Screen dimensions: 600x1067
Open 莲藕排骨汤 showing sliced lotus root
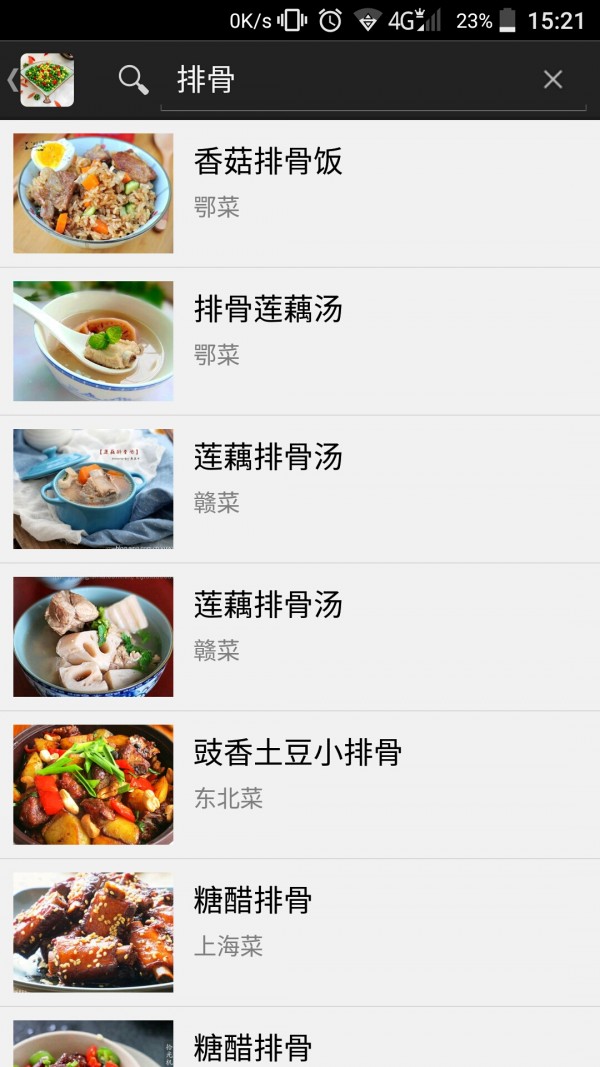[x=300, y=637]
